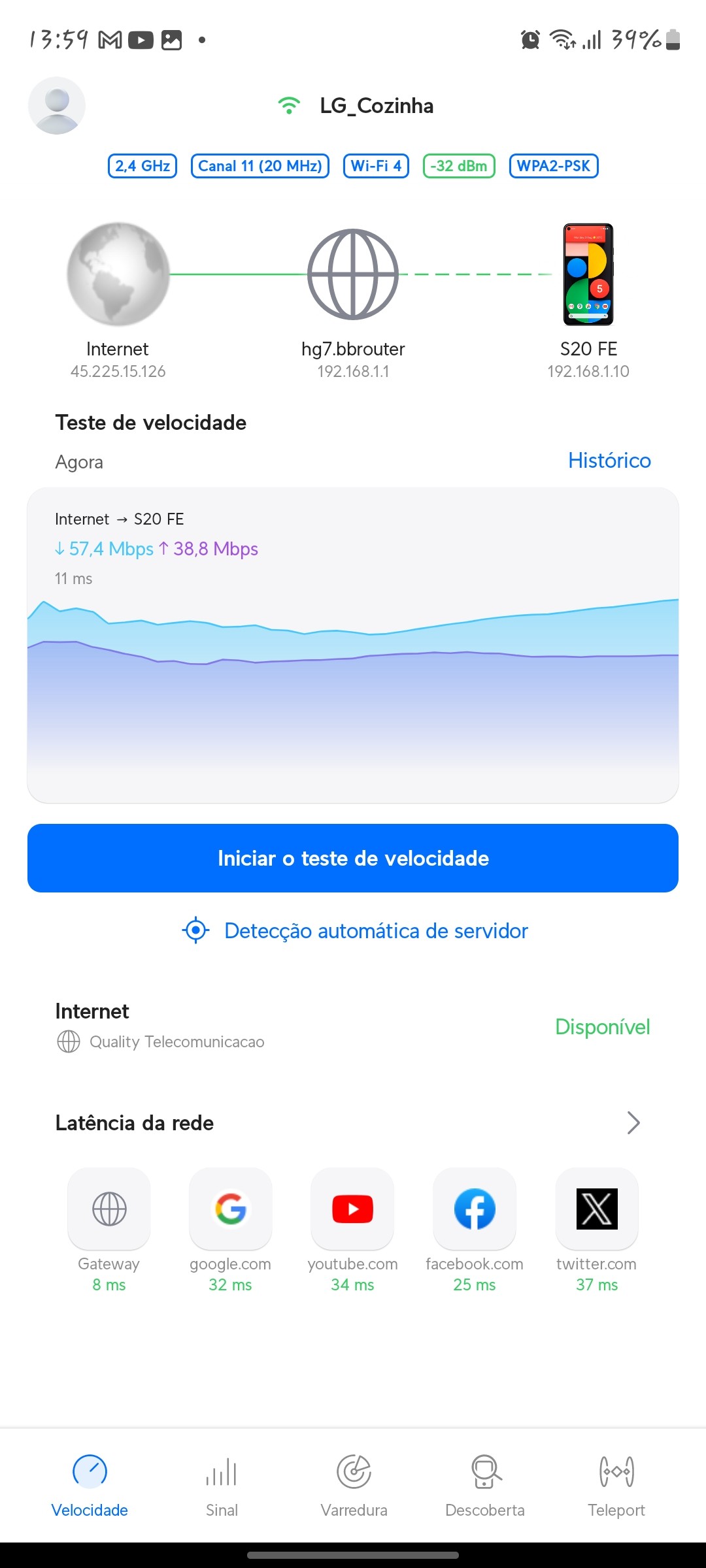Switch to the Sinal tab

point(222,1484)
